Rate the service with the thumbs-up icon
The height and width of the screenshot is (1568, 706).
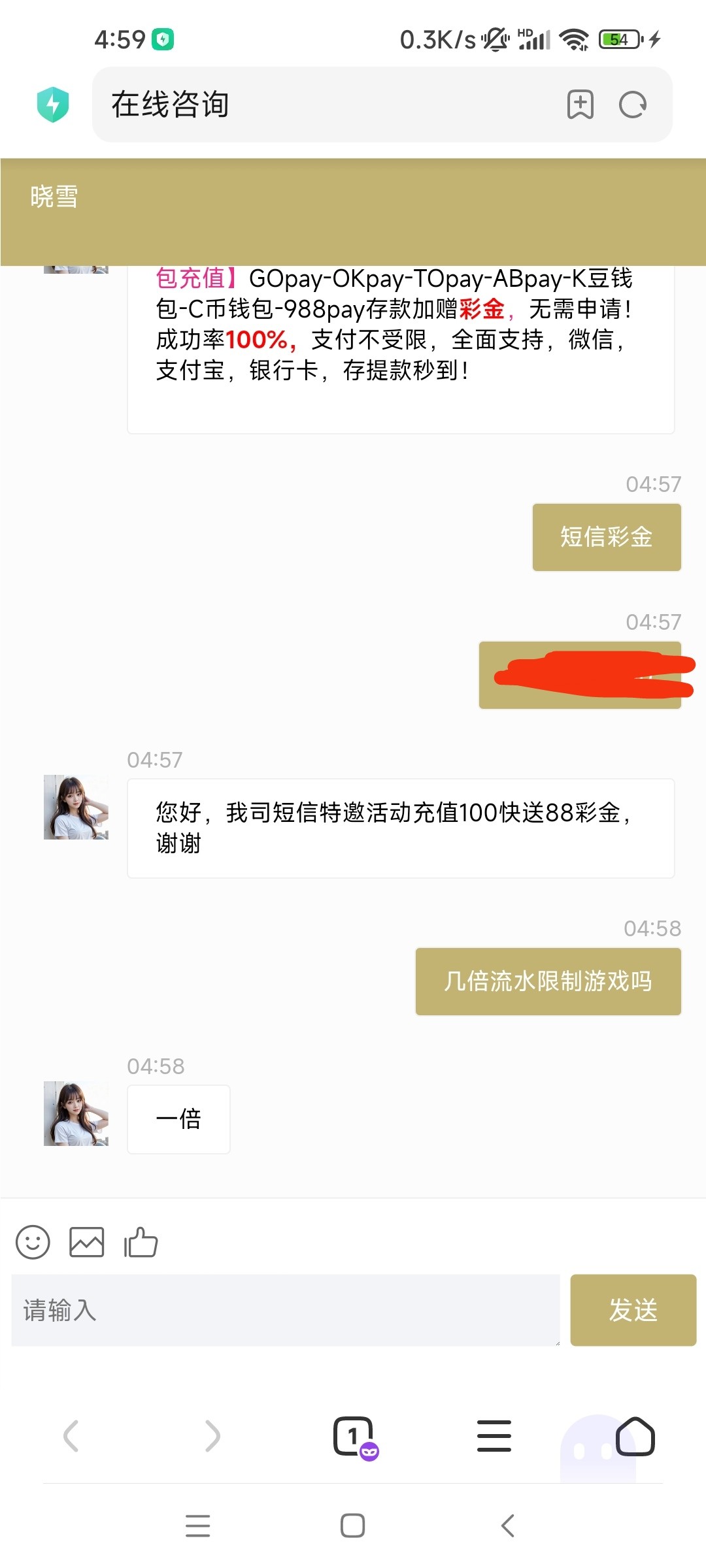pyautogui.click(x=141, y=1242)
